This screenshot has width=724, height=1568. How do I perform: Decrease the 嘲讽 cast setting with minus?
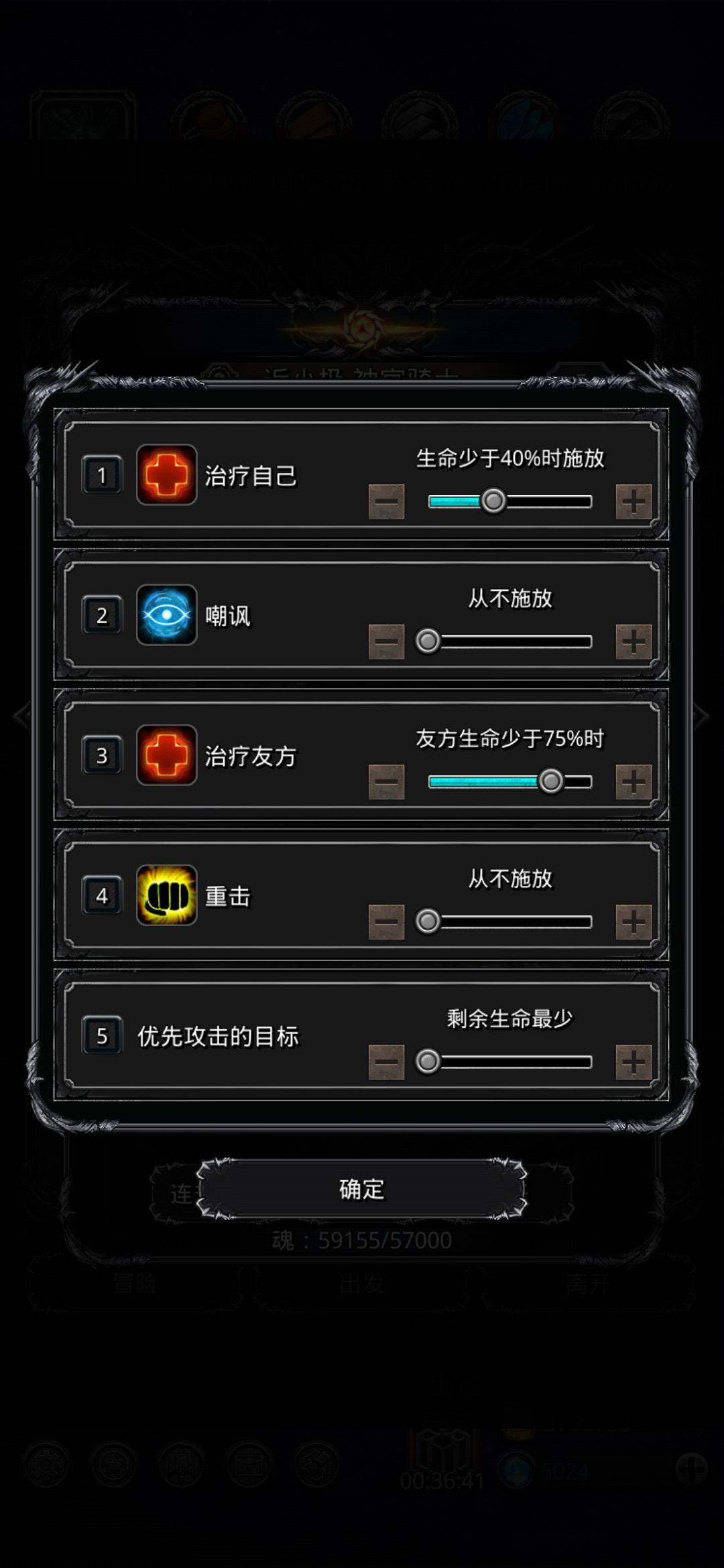(386, 641)
